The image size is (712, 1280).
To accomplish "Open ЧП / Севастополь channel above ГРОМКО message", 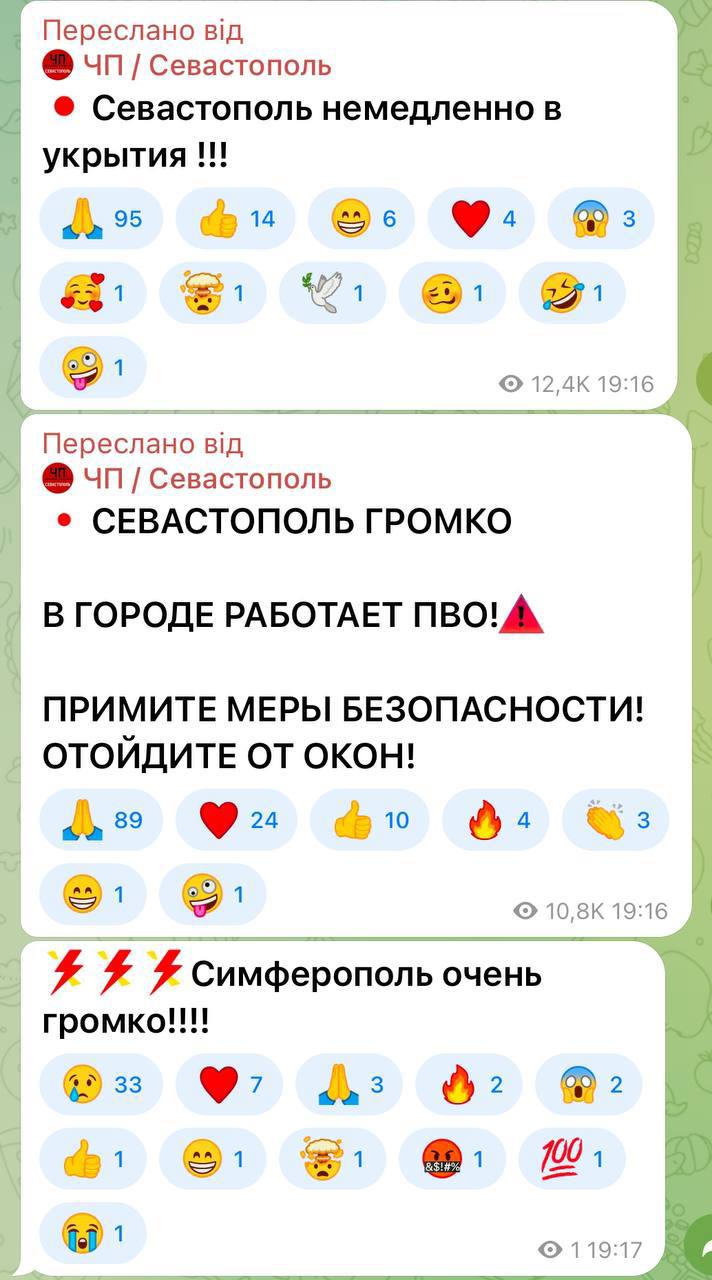I will [x=206, y=479].
